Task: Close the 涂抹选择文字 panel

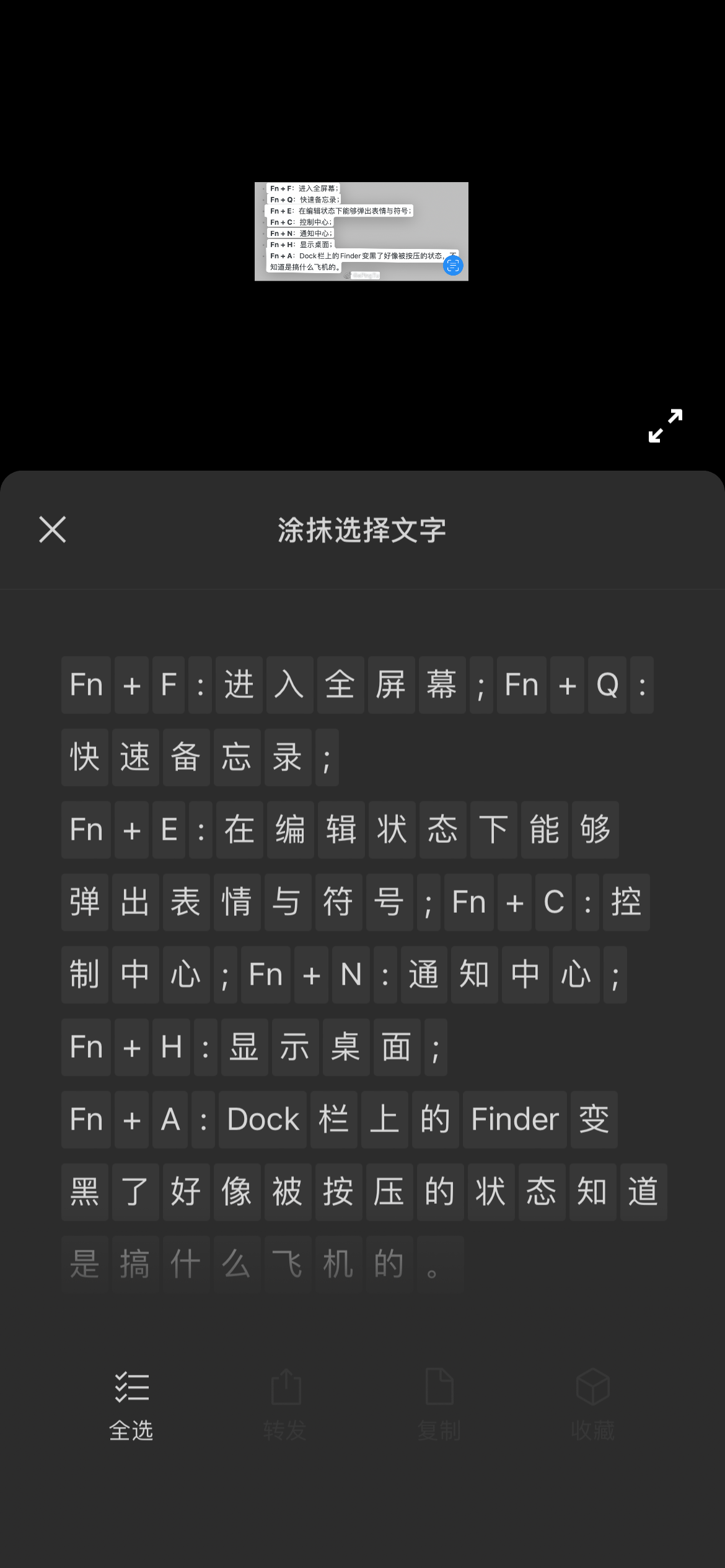Action: pos(52,530)
